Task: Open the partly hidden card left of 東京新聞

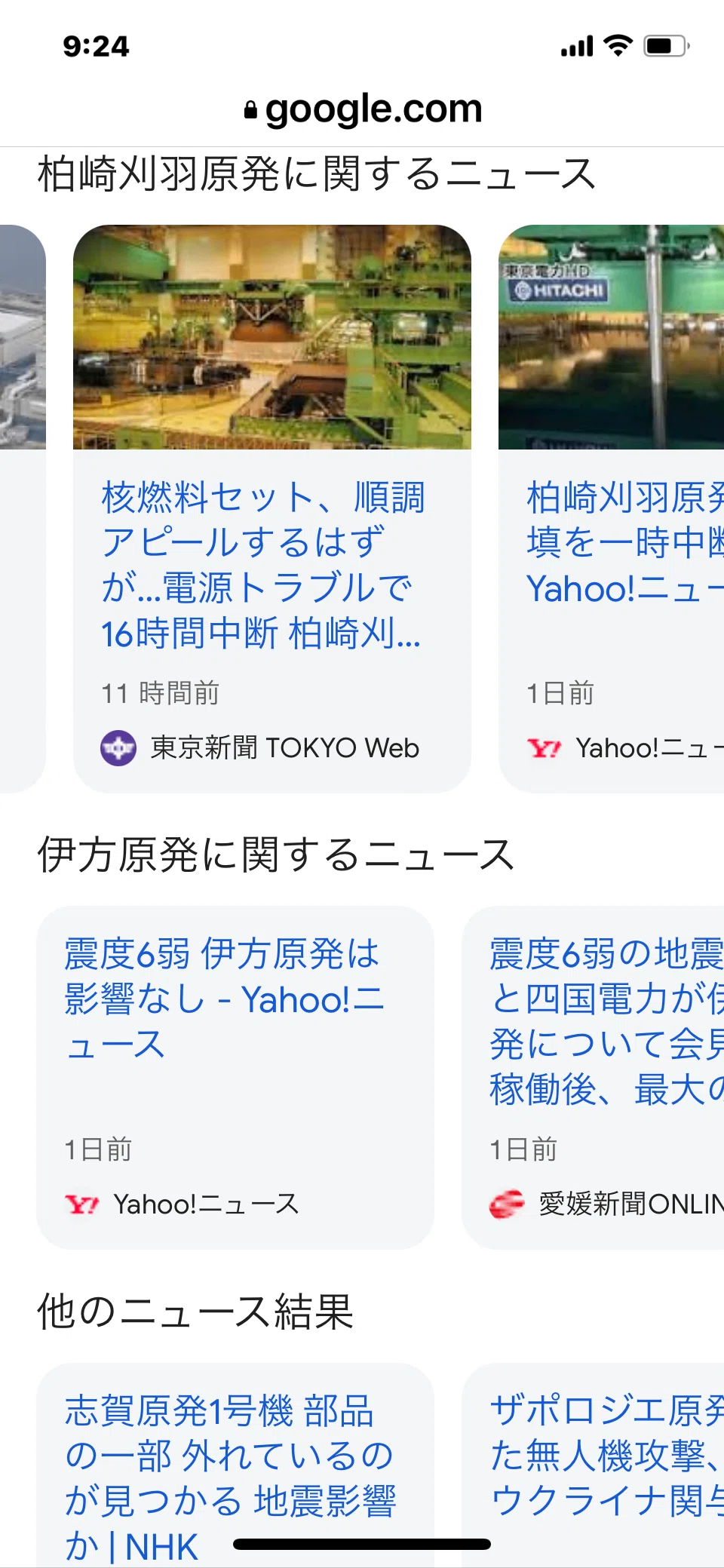Action: 23,508
